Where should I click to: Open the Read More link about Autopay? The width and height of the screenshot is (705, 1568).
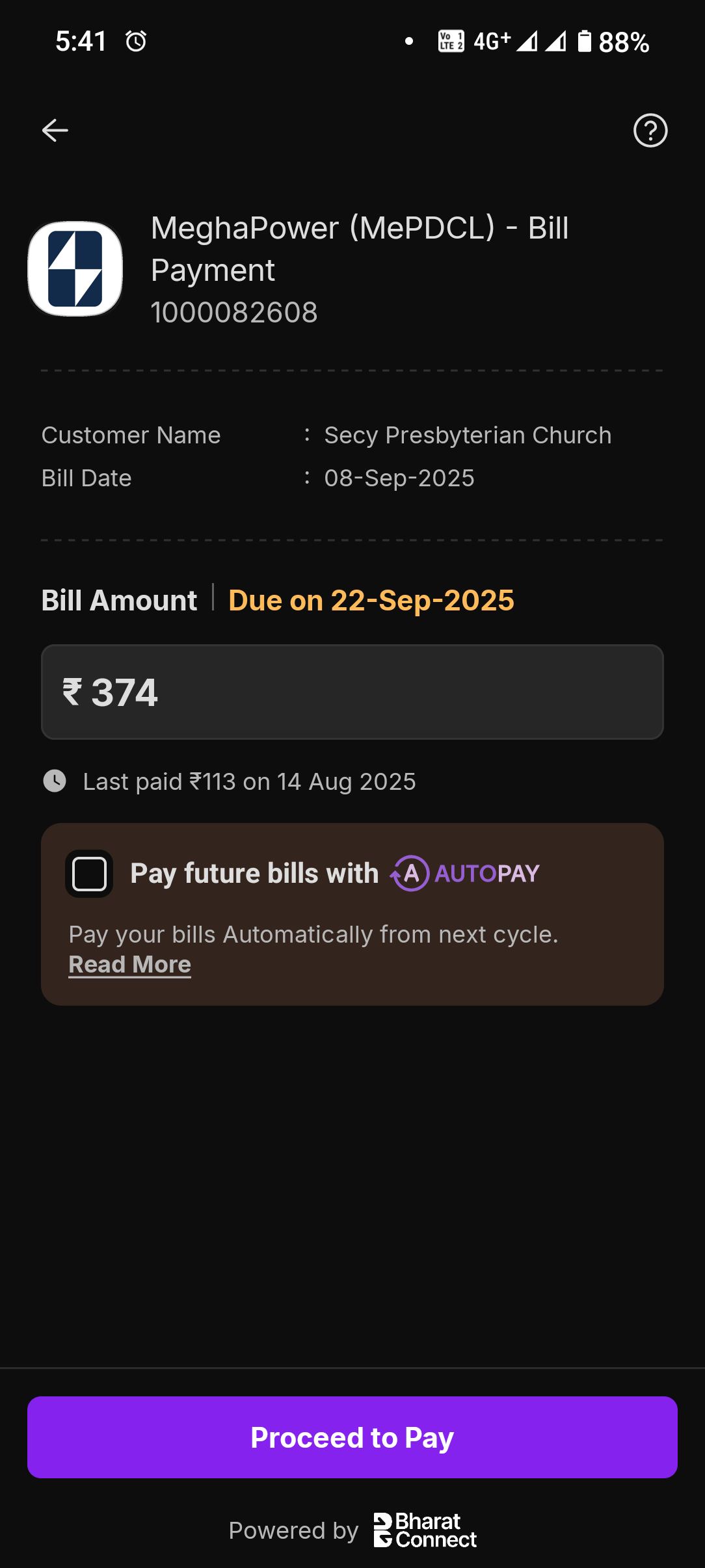130,965
